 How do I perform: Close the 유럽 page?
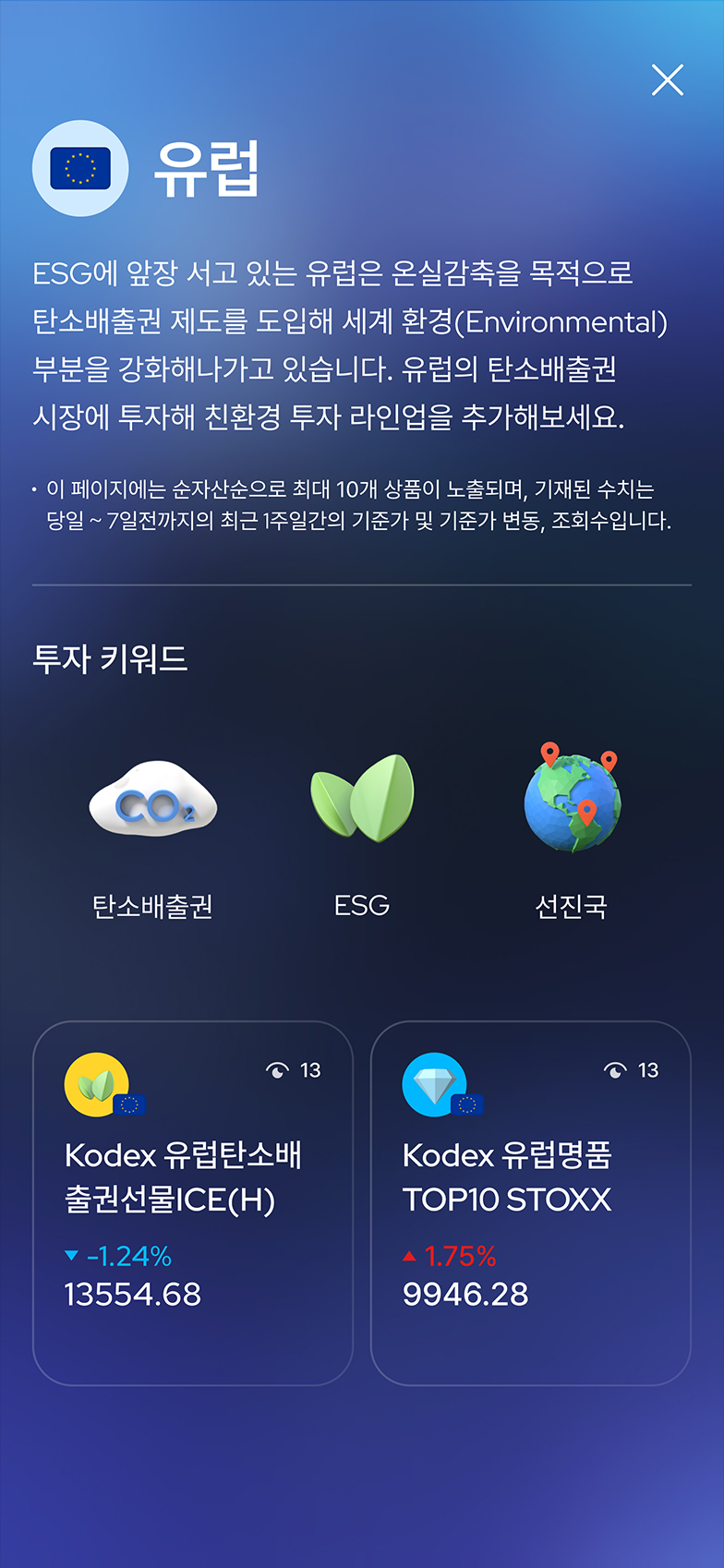(x=667, y=80)
